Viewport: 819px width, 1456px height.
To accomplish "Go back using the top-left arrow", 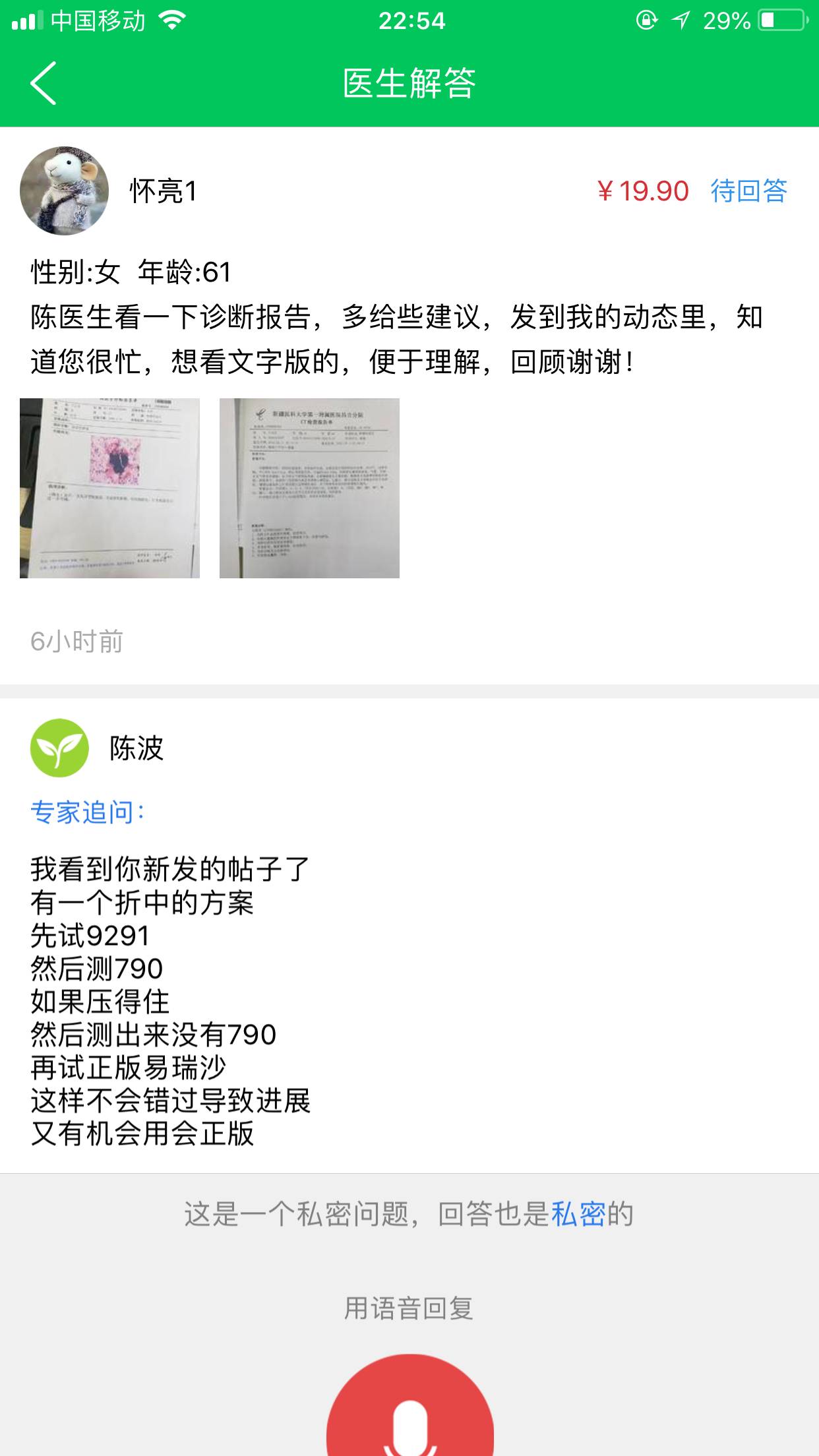I will [44, 83].
